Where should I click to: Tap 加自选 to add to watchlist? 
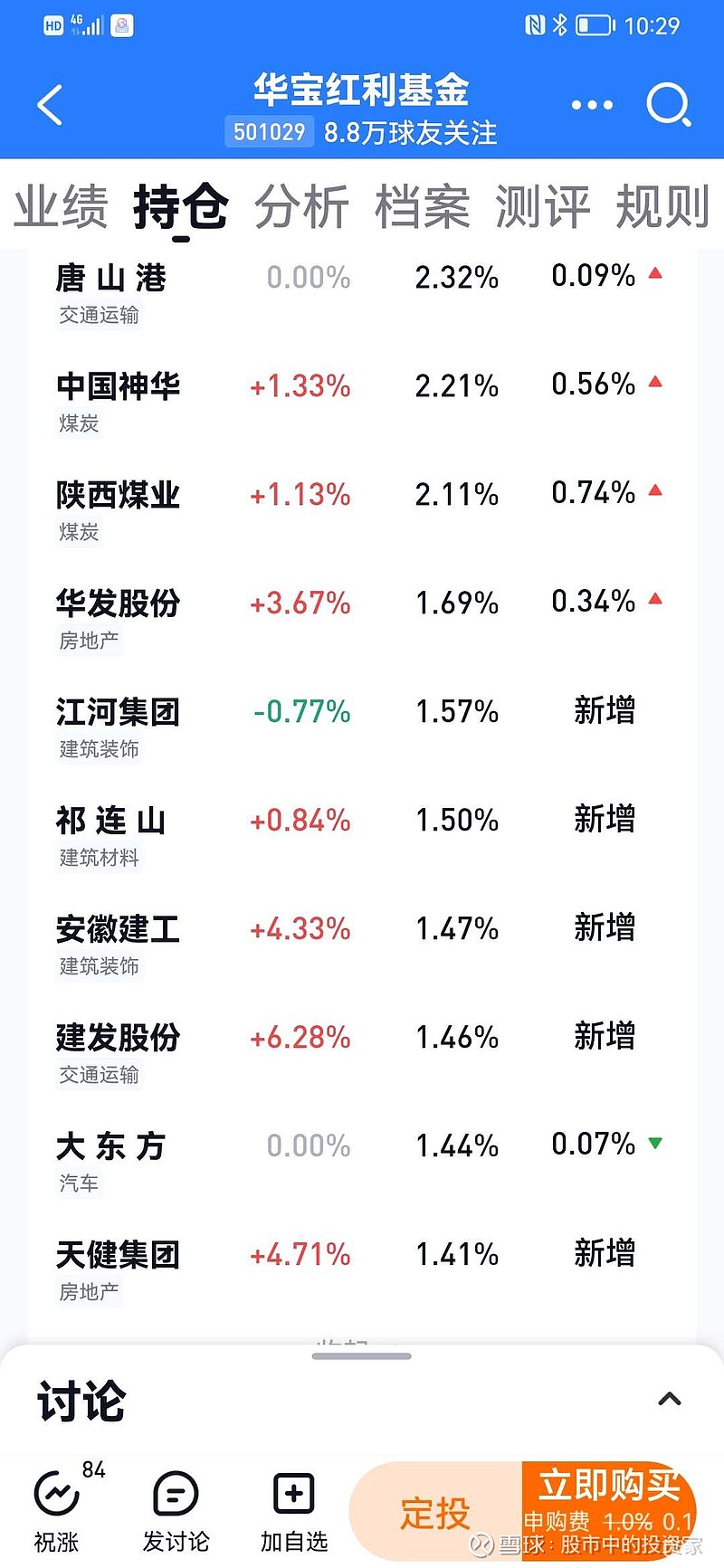(x=292, y=1493)
